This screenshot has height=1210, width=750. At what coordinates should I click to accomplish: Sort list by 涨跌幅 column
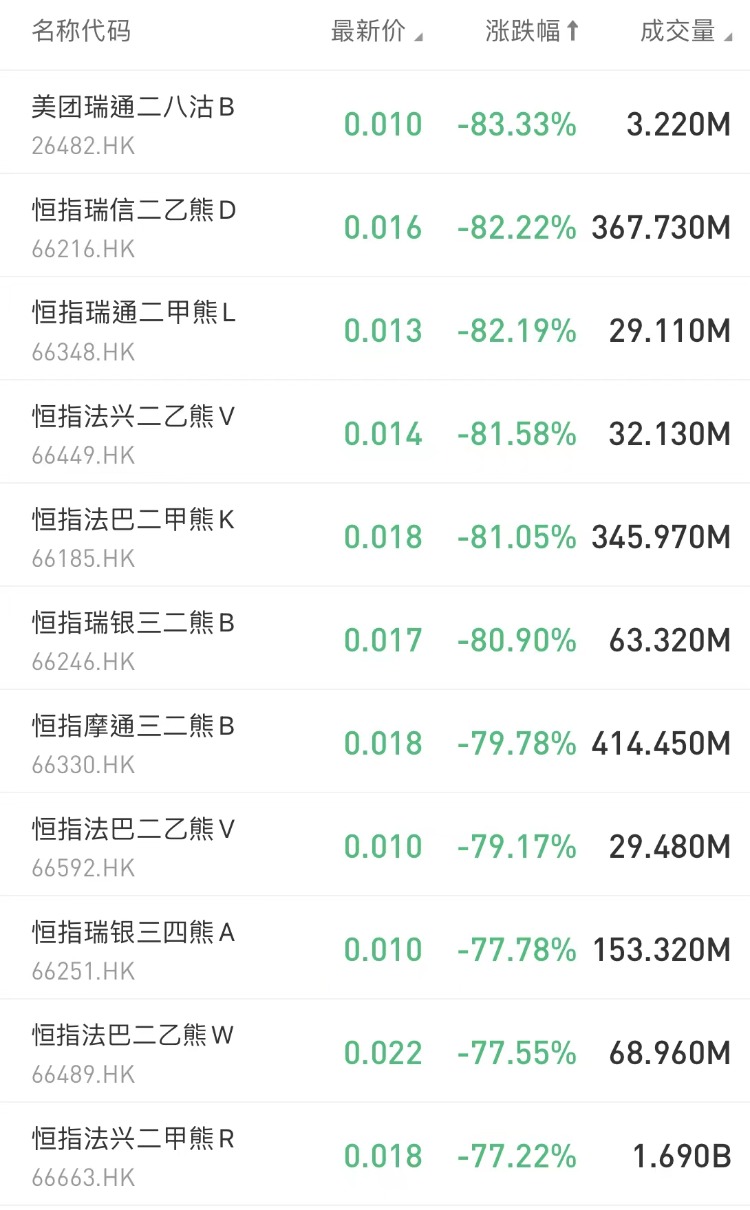pyautogui.click(x=532, y=32)
